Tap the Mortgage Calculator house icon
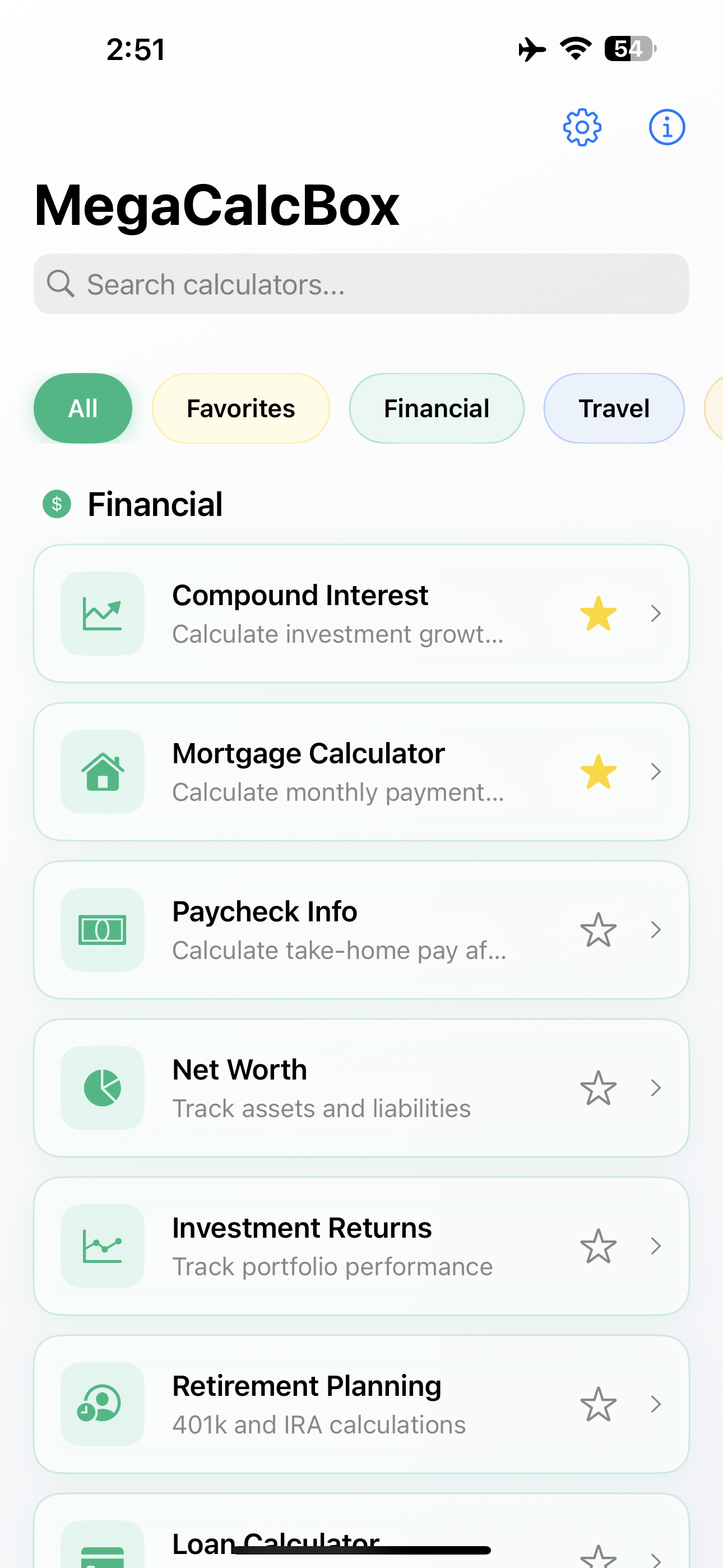The width and height of the screenshot is (723, 1568). coord(102,772)
